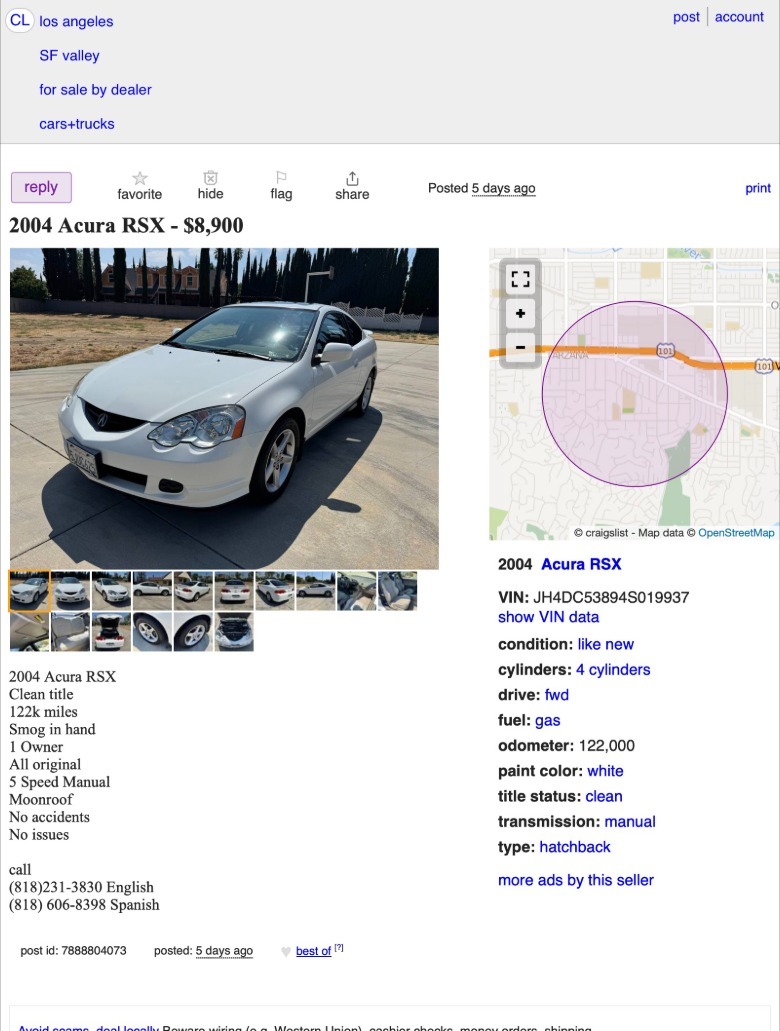Go to SF valley area
Image resolution: width=780 pixels, height=1031 pixels.
69,55
